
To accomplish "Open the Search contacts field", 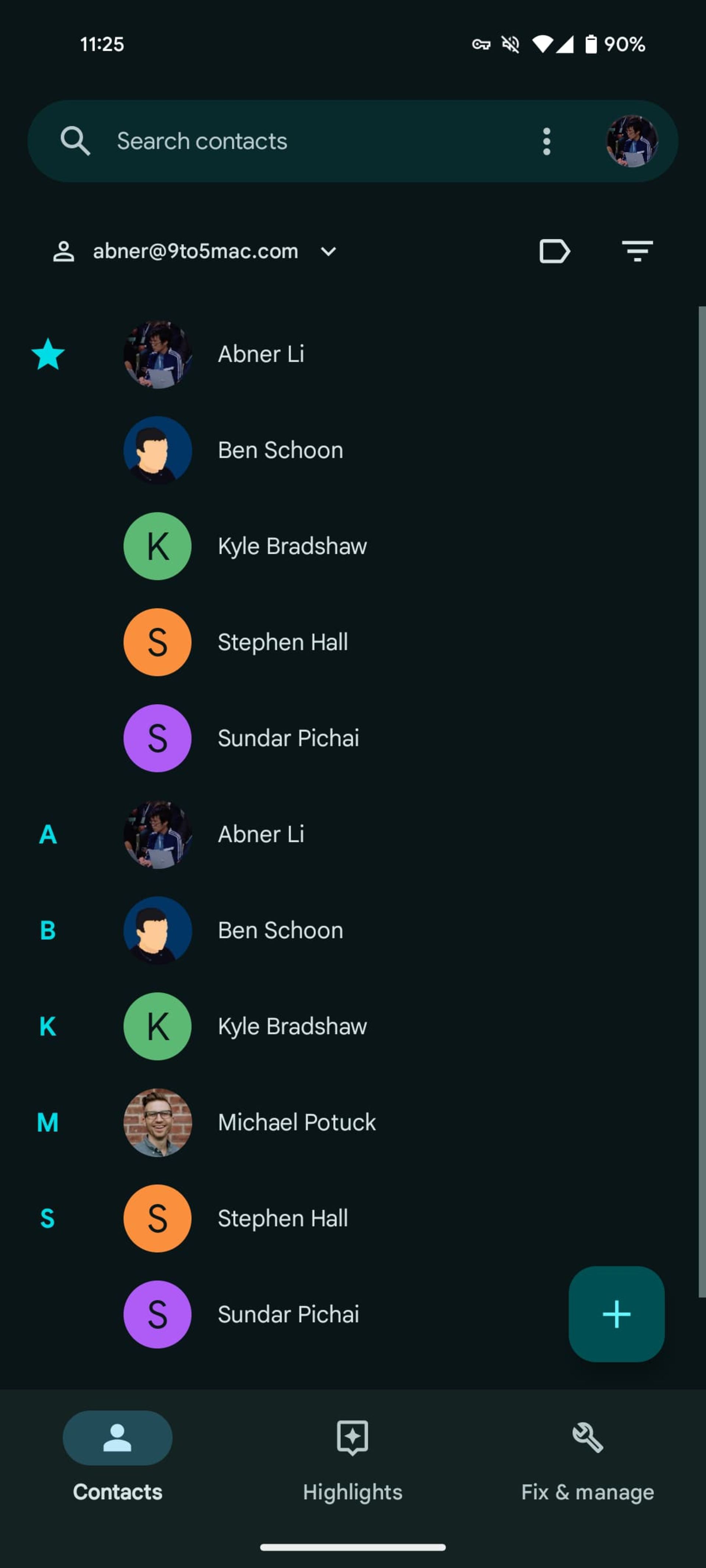I will (x=274, y=141).
